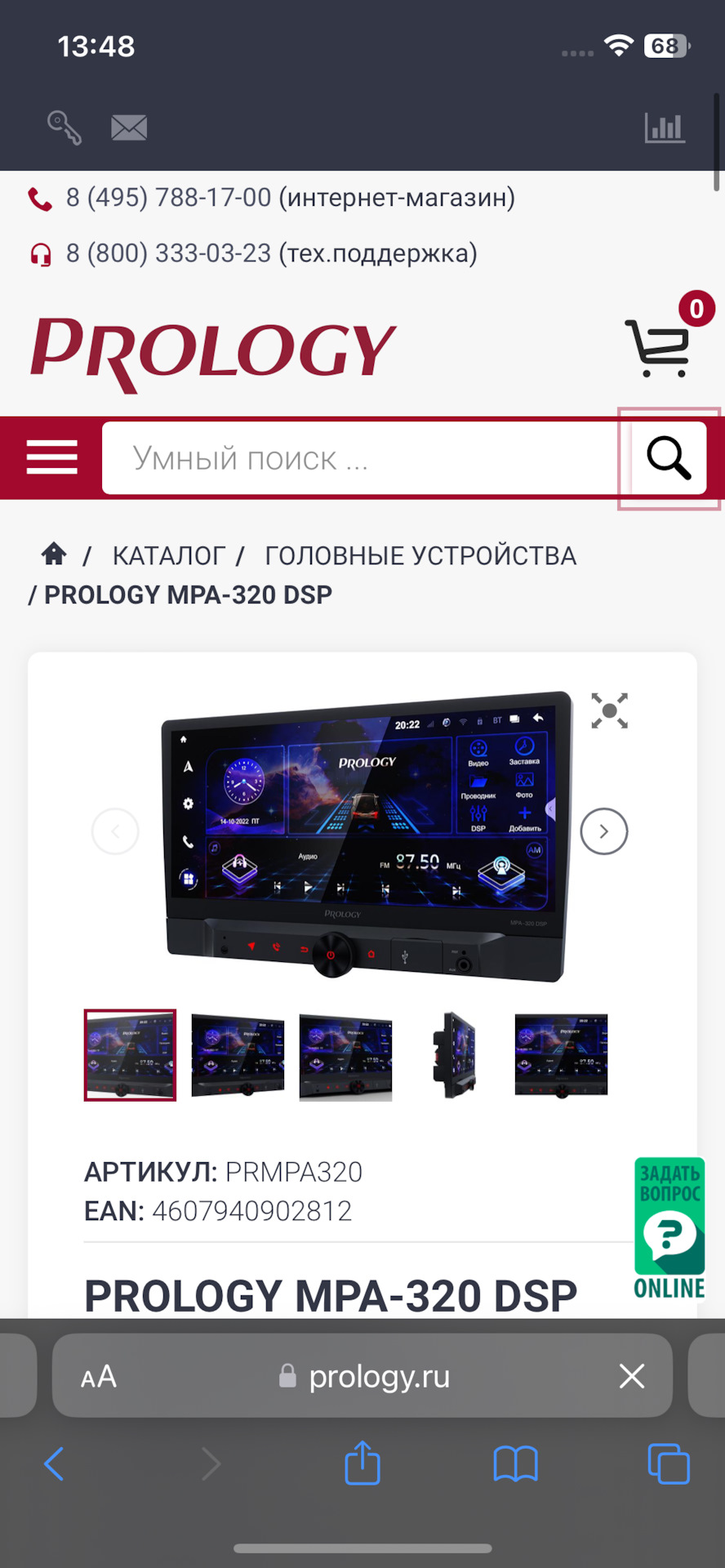
Task: Open the key login icon
Action: [64, 127]
